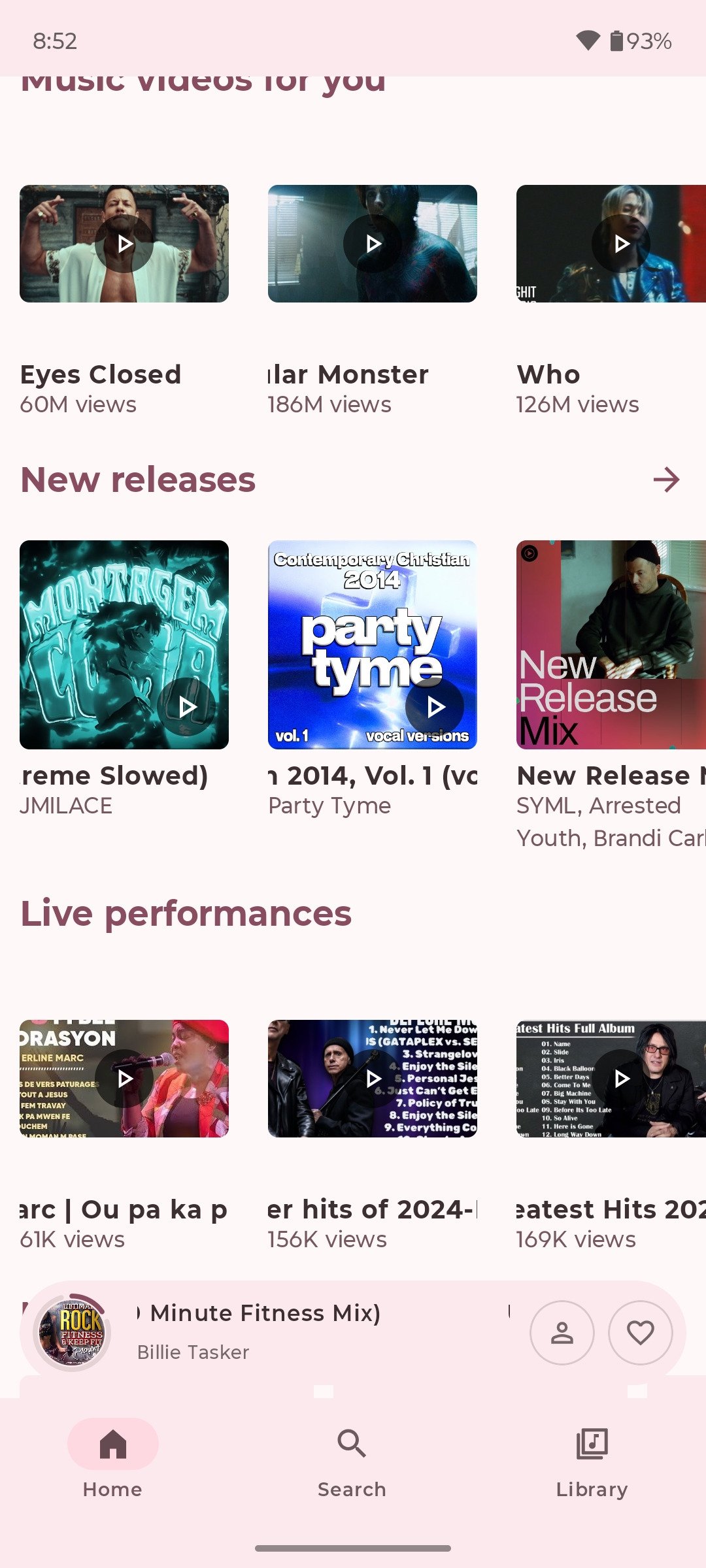Play the JMILACE new release
706x1568 pixels.
(186, 706)
